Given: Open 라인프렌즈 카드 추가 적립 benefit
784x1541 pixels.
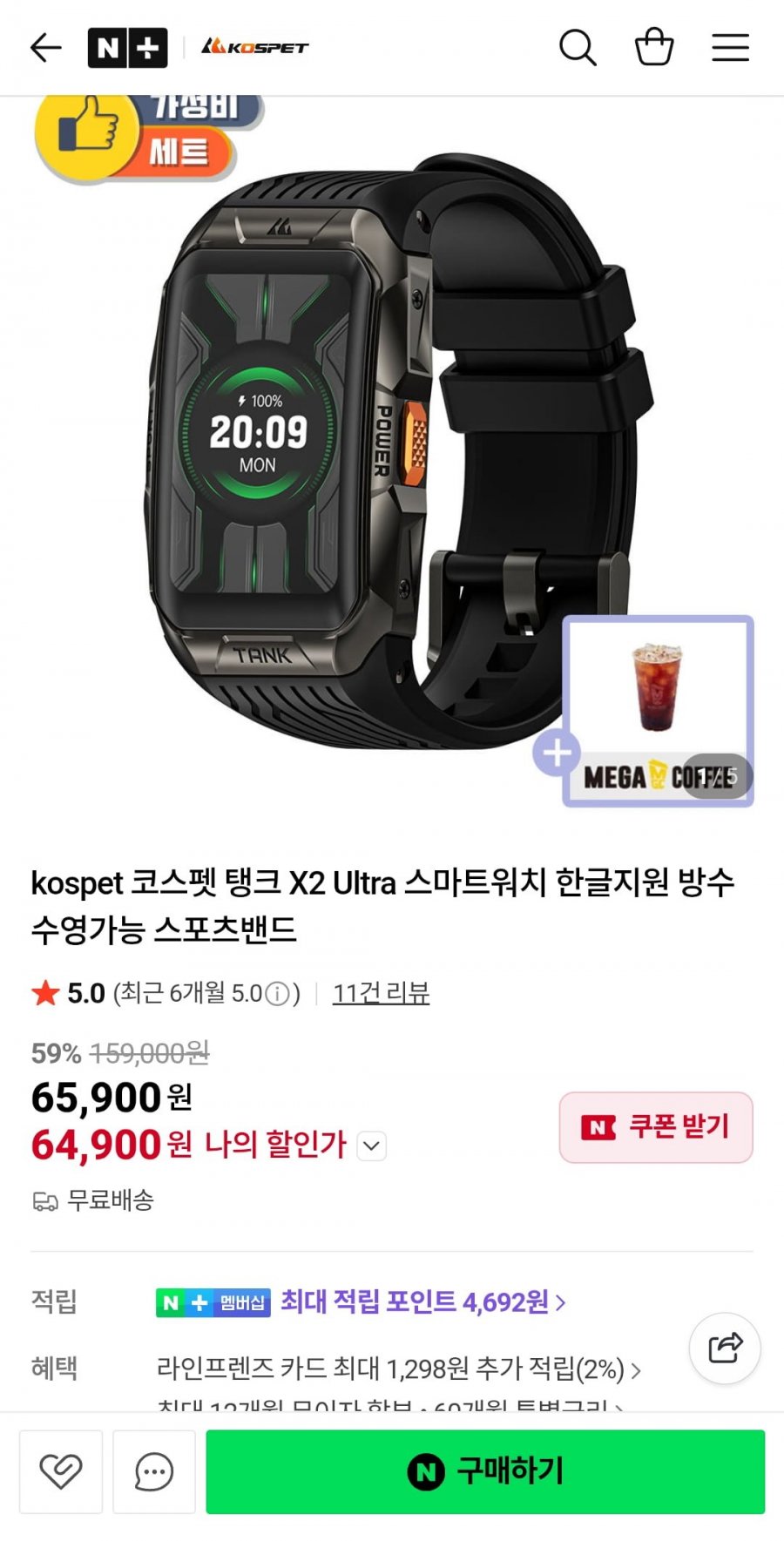Looking at the screenshot, I should pyautogui.click(x=398, y=1369).
